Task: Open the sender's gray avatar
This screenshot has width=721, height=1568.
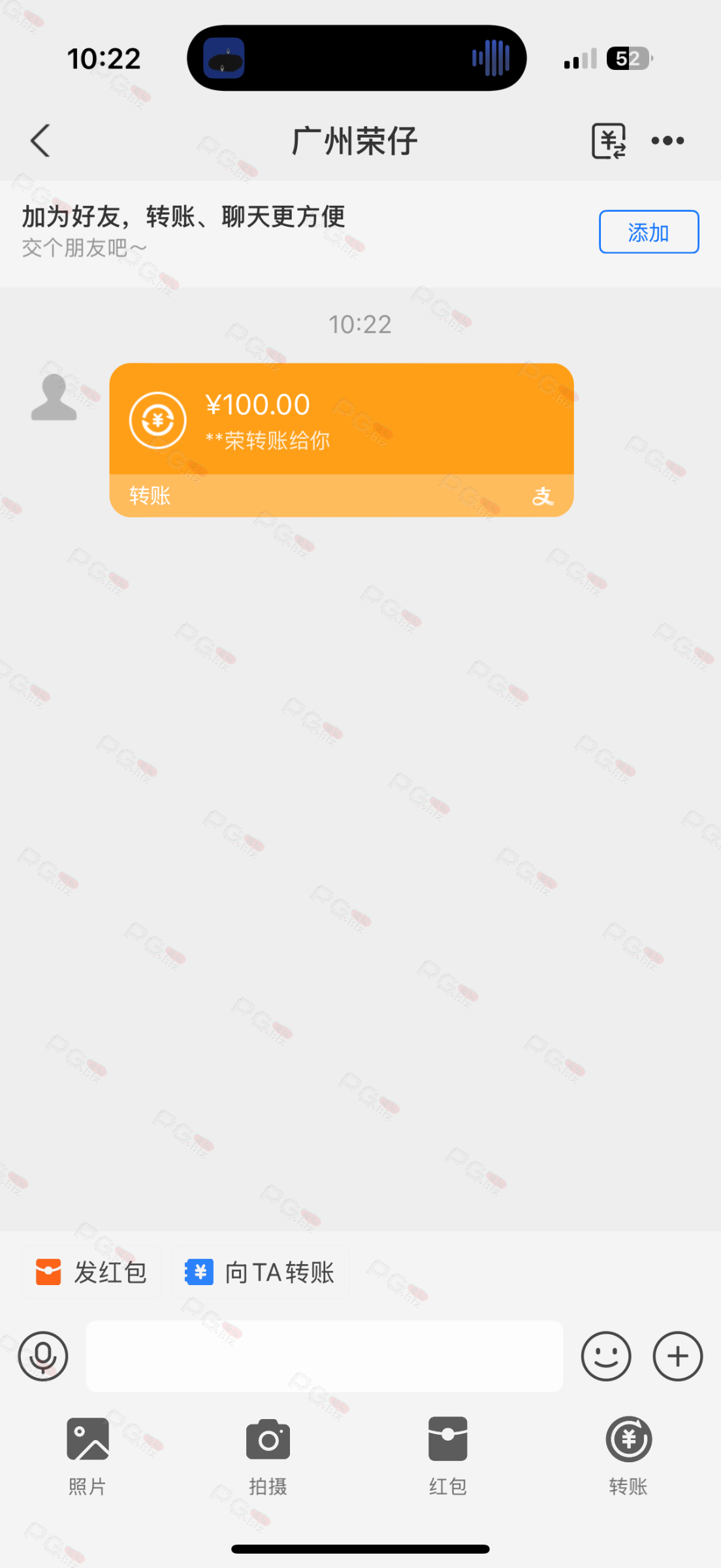Action: point(54,397)
